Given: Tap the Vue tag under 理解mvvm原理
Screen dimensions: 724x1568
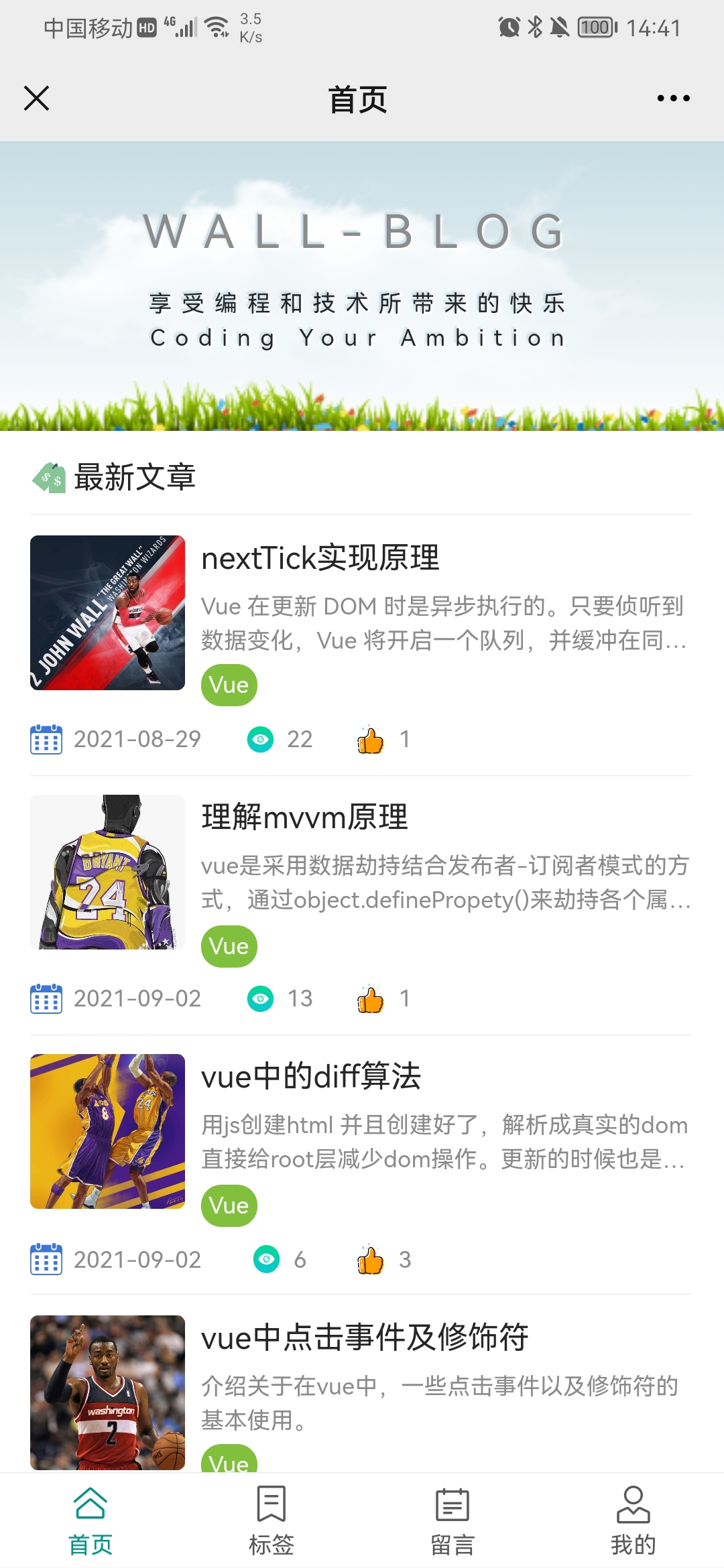Looking at the screenshot, I should click(x=229, y=946).
